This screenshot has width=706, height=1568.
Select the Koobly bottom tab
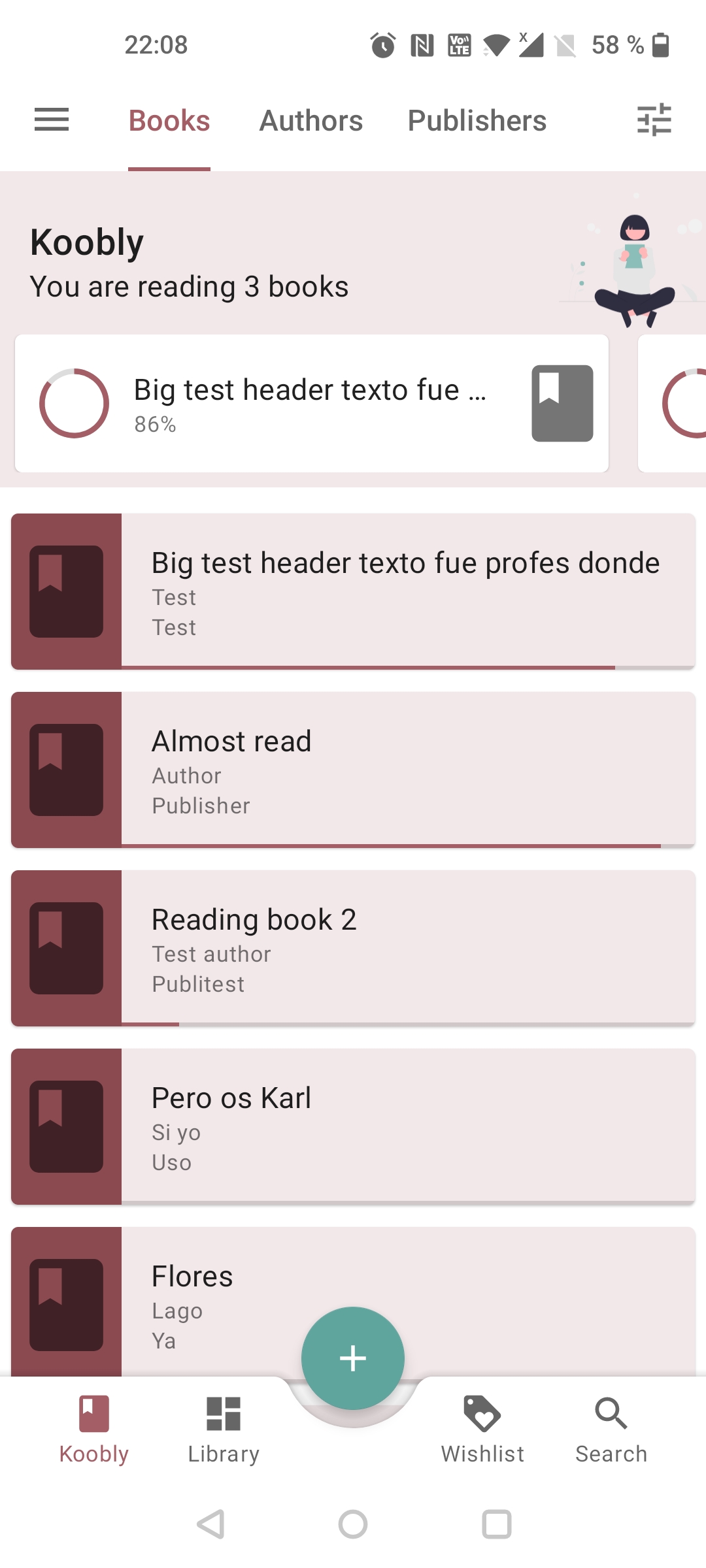point(94,1429)
